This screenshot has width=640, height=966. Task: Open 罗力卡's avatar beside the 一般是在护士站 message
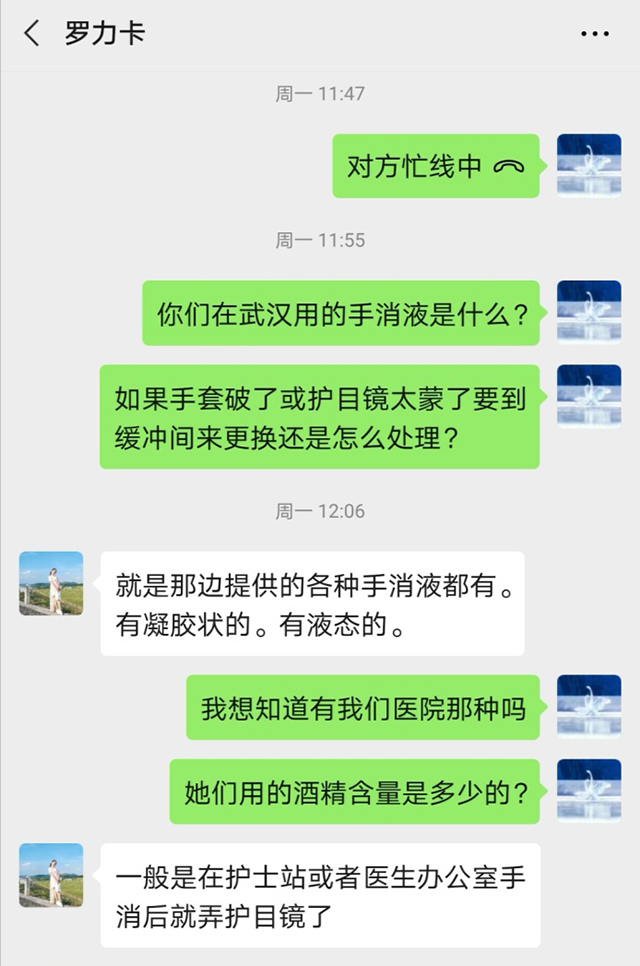coord(51,875)
